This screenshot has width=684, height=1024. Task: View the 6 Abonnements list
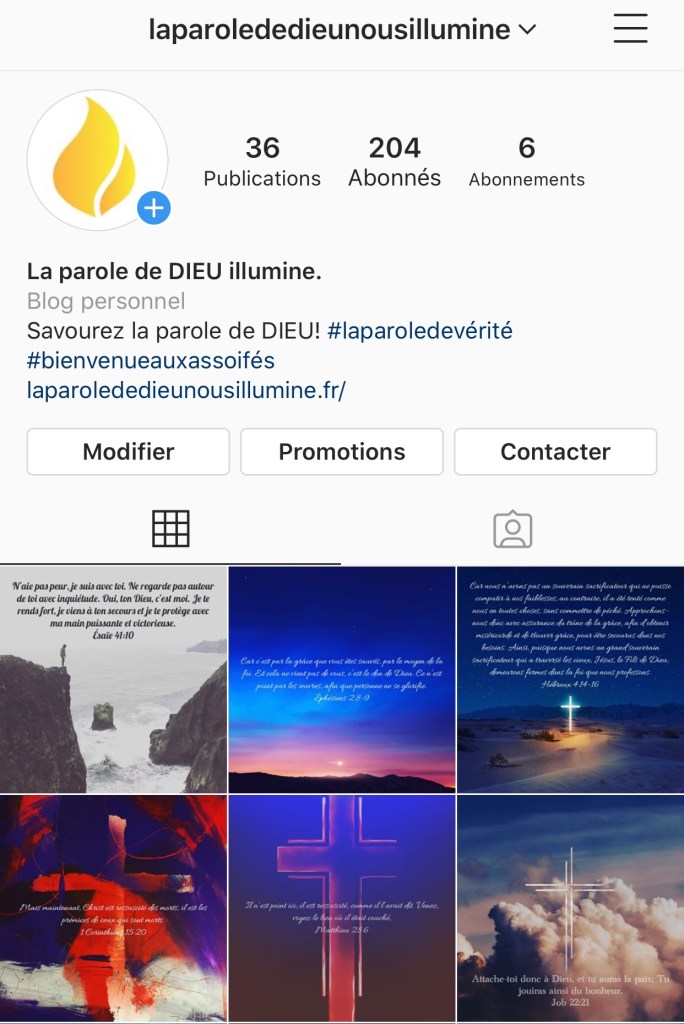[526, 162]
